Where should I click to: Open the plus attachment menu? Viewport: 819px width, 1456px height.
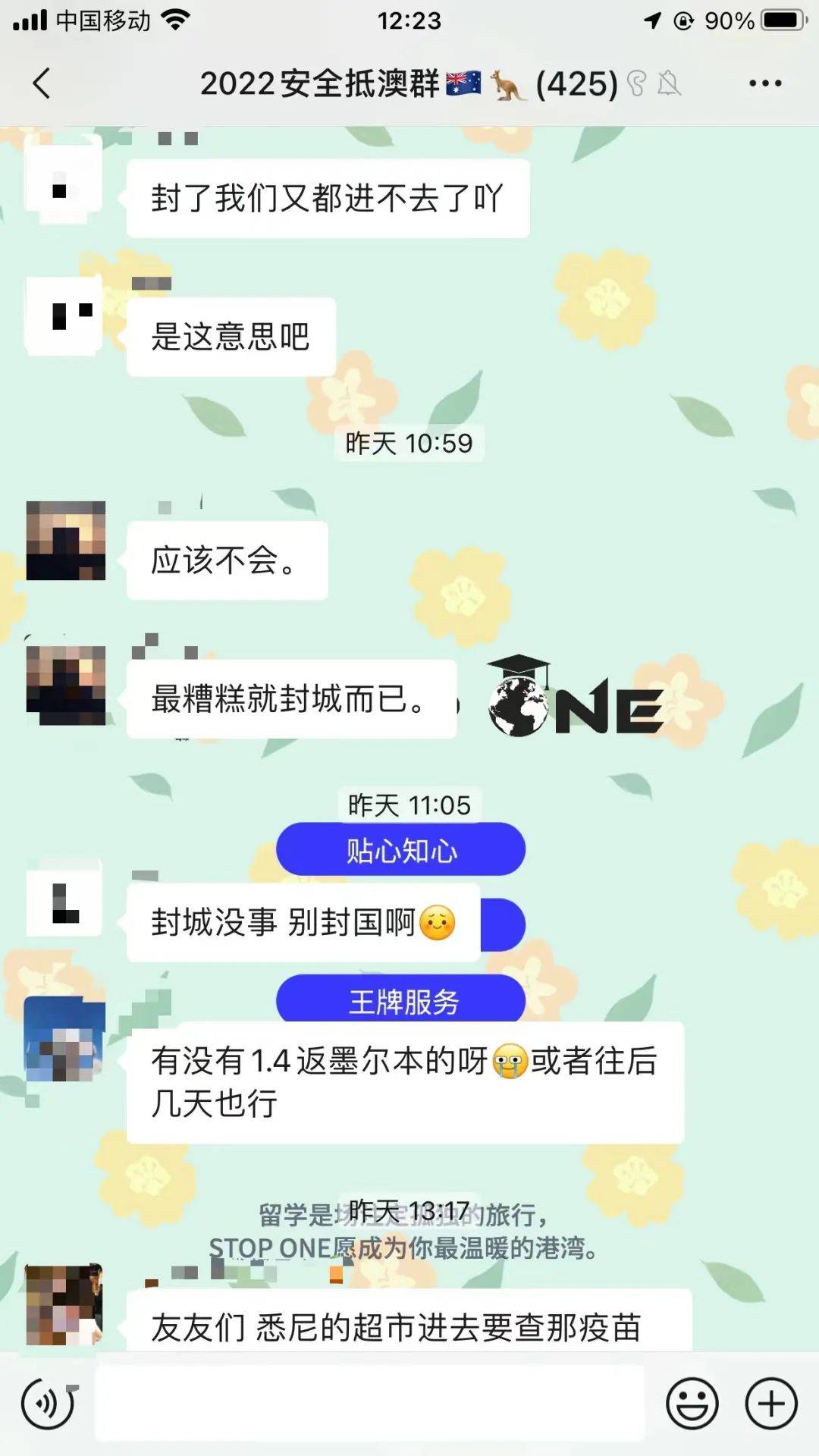770,1404
